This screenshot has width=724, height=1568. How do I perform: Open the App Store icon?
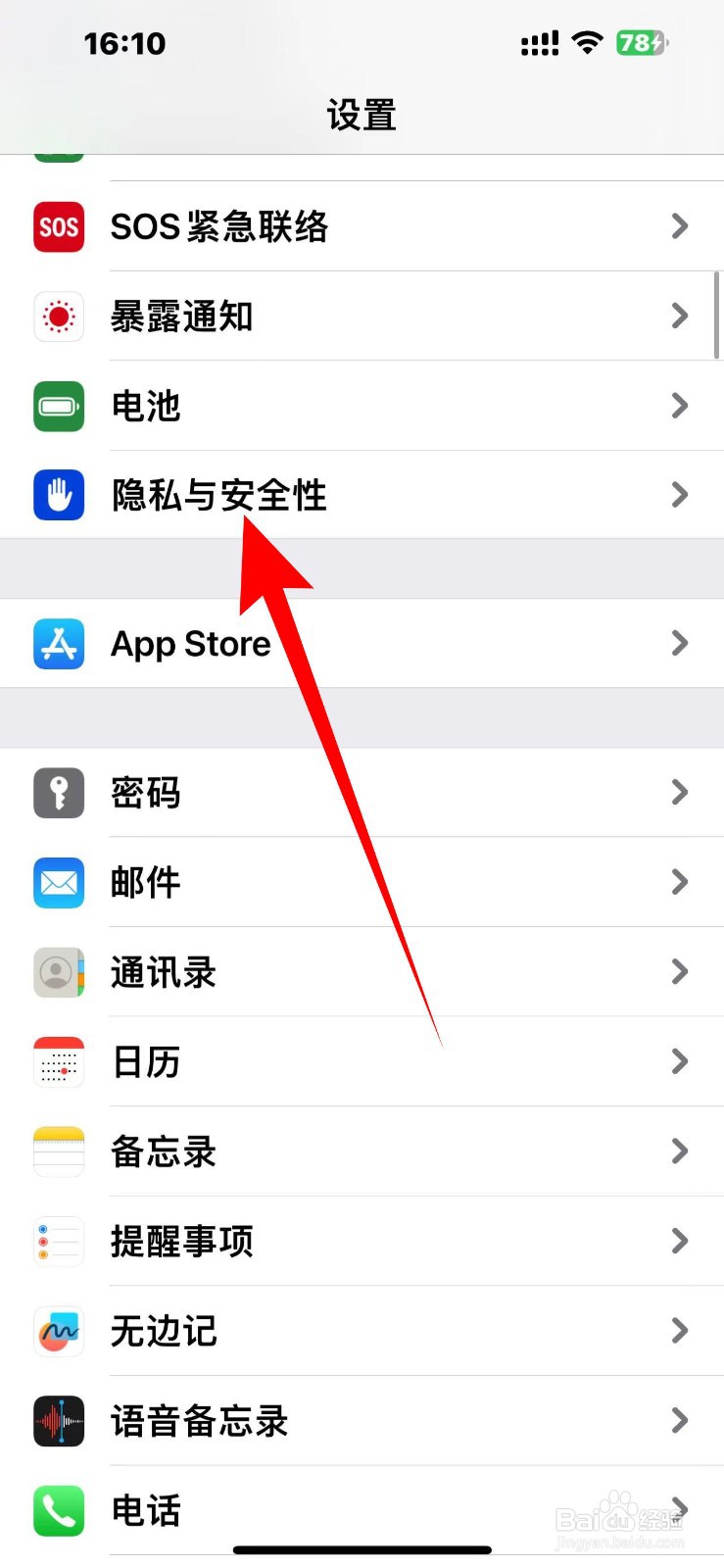pyautogui.click(x=58, y=643)
